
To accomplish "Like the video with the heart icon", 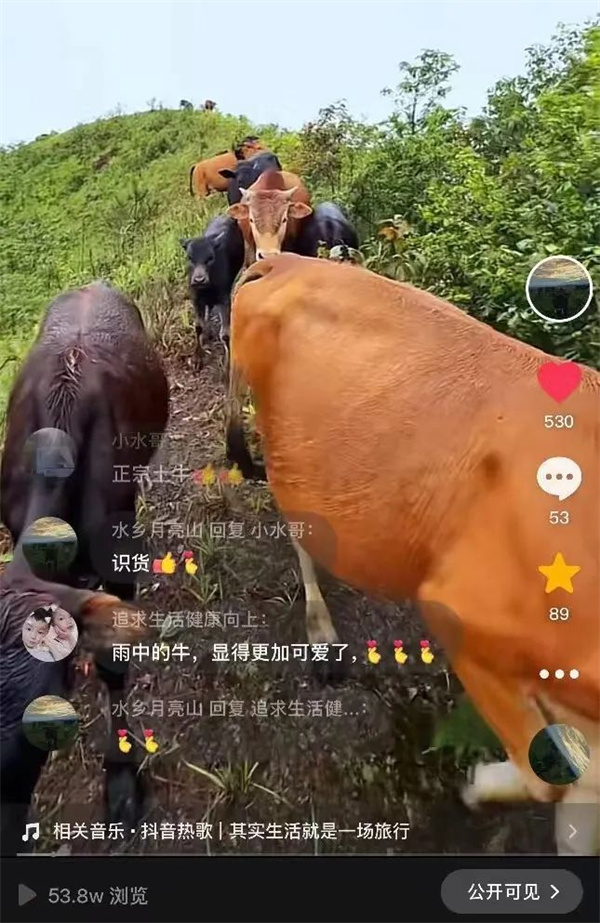I will (559, 383).
